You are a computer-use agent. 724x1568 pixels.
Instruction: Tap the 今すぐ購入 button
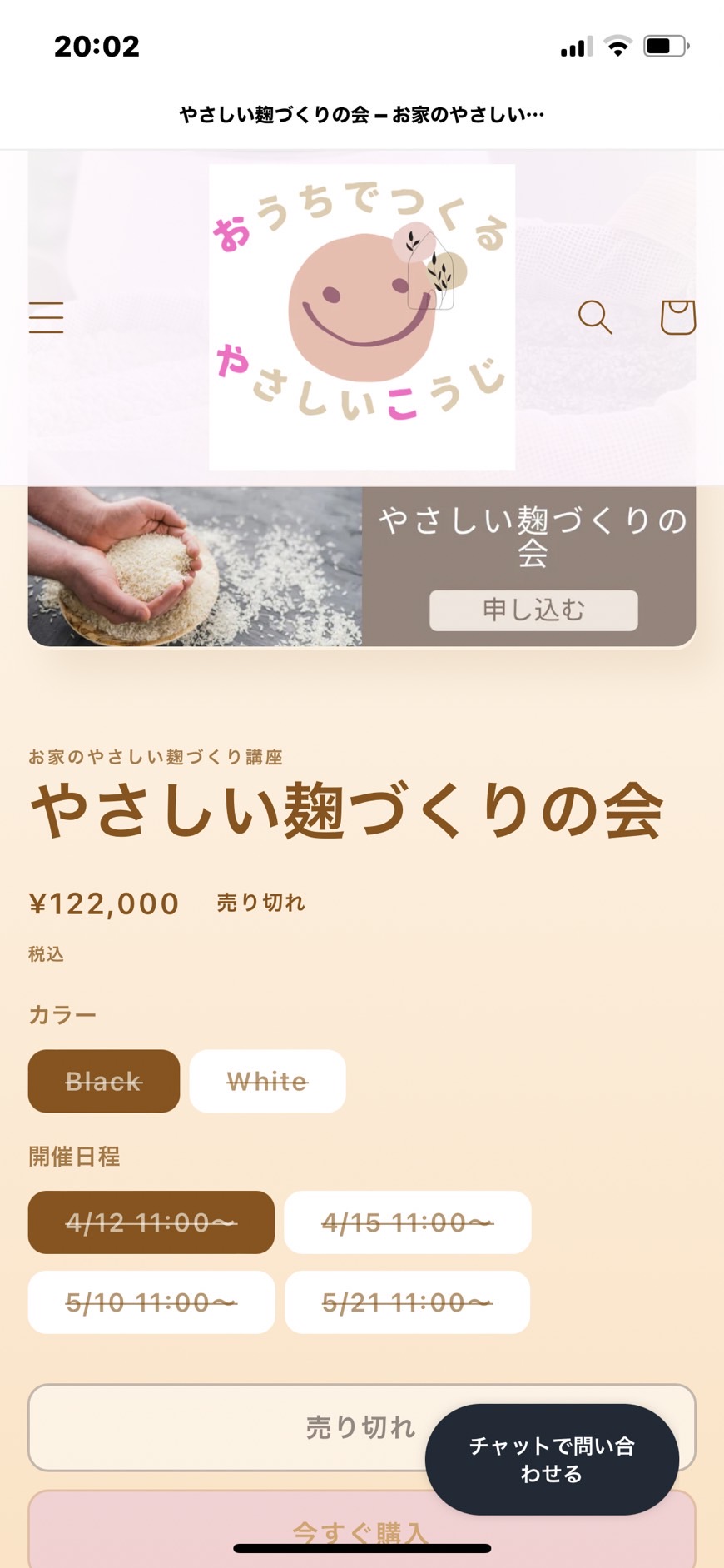[362, 1531]
